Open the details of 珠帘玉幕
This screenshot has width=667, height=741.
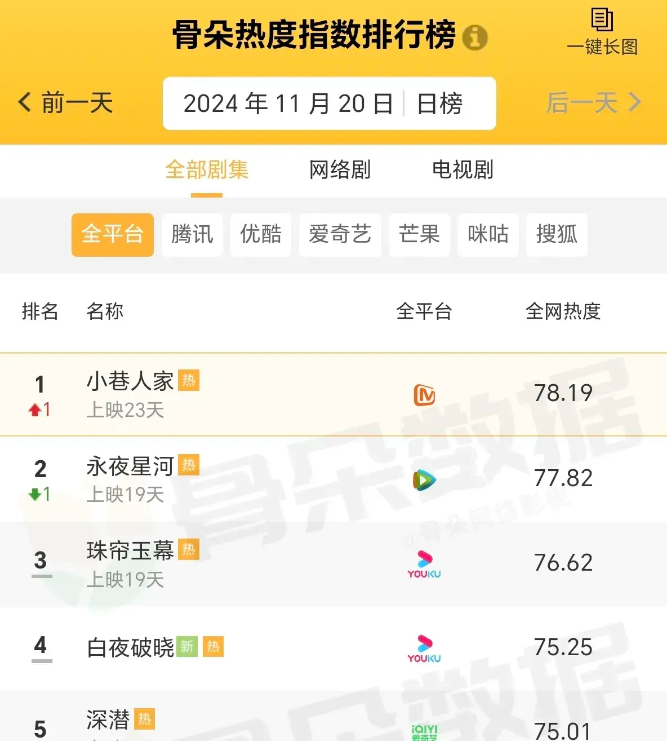pyautogui.click(x=131, y=550)
